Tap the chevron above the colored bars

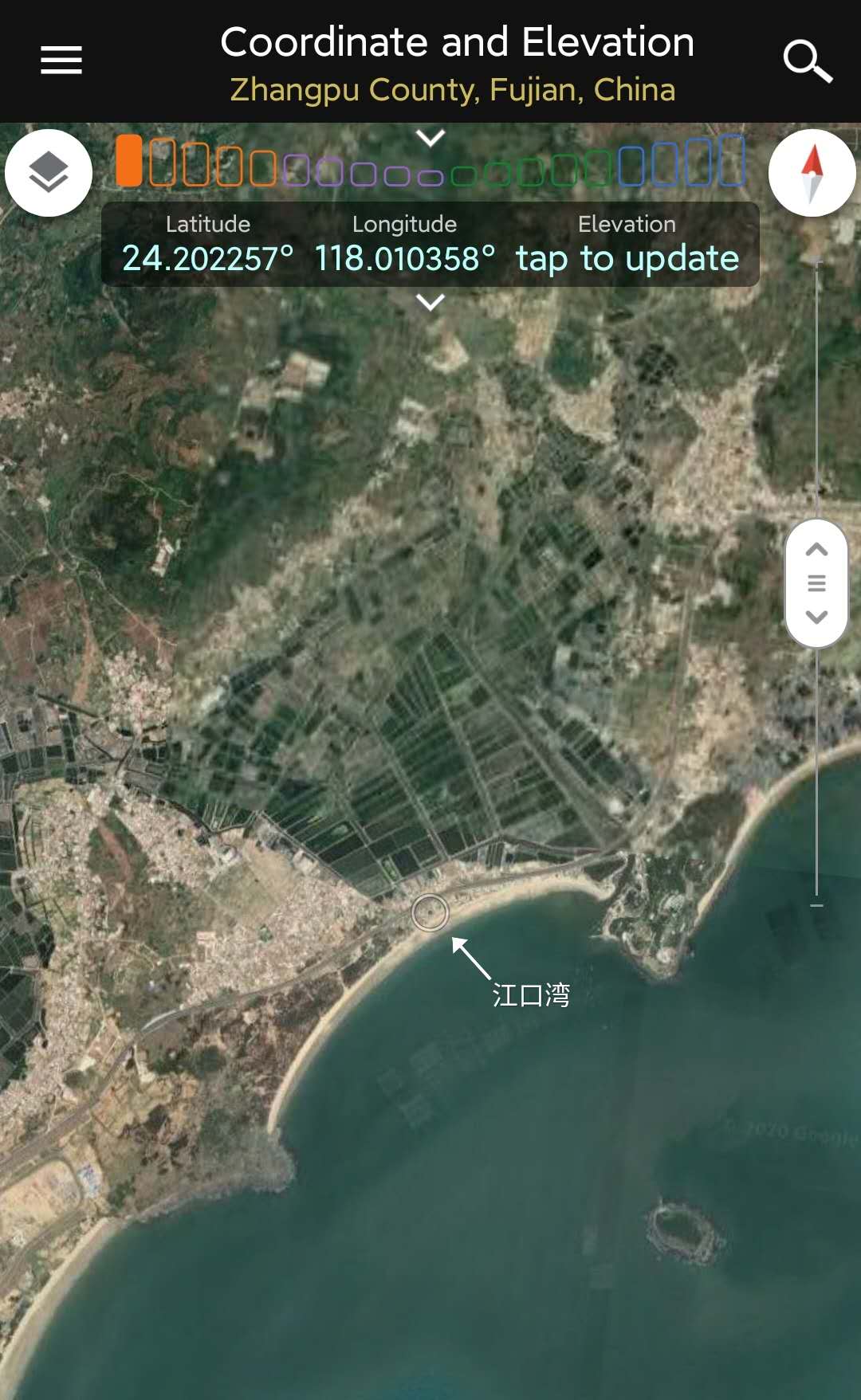tap(431, 138)
